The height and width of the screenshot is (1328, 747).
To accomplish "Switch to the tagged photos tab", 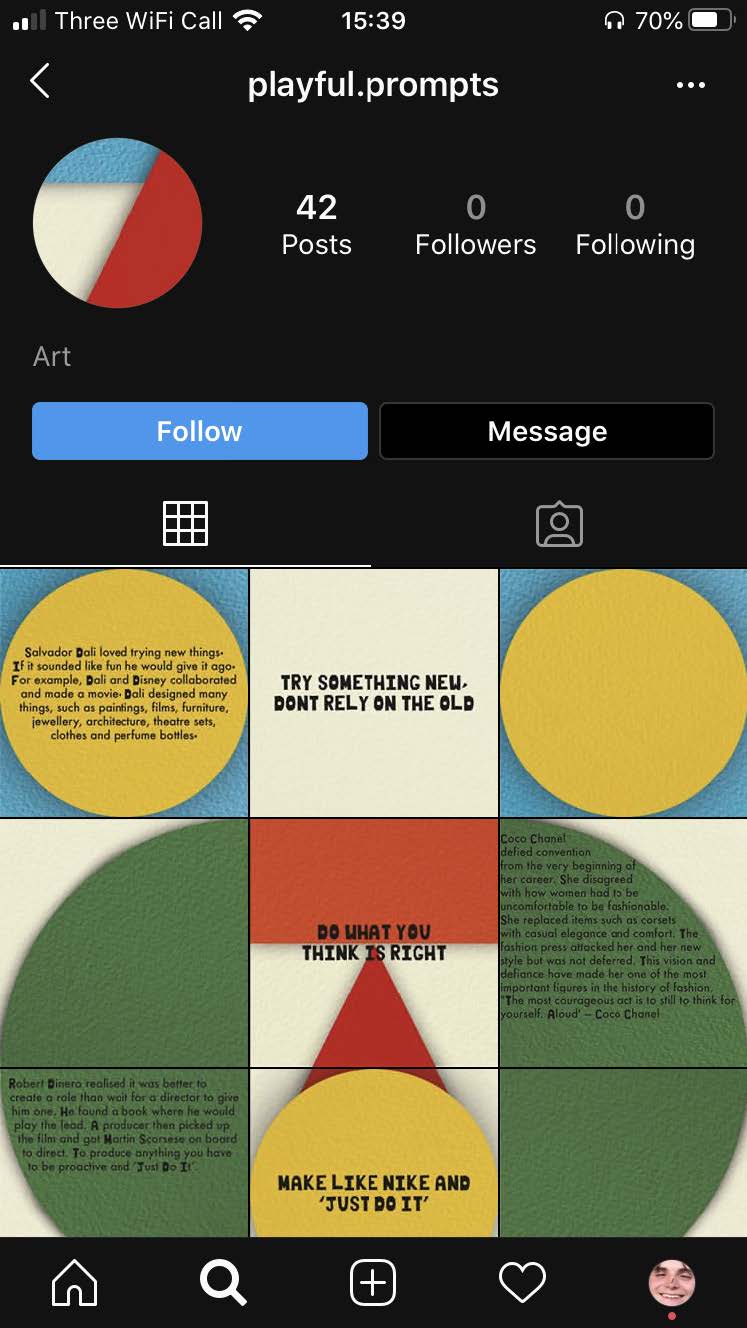I will (559, 524).
